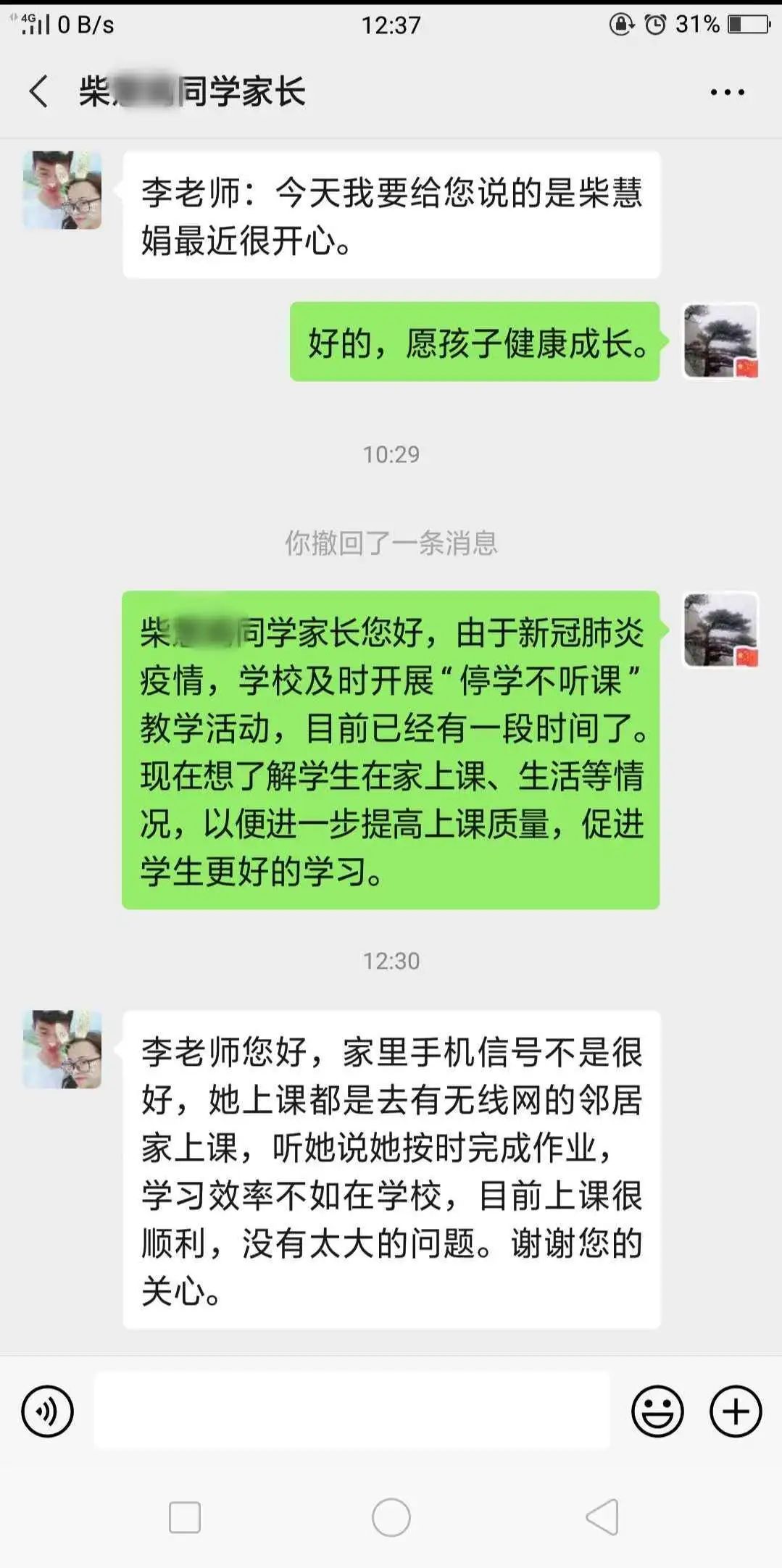Open parent's avatar beside 李老师您好 message
Screen dimensions: 782x1568
point(62,1049)
